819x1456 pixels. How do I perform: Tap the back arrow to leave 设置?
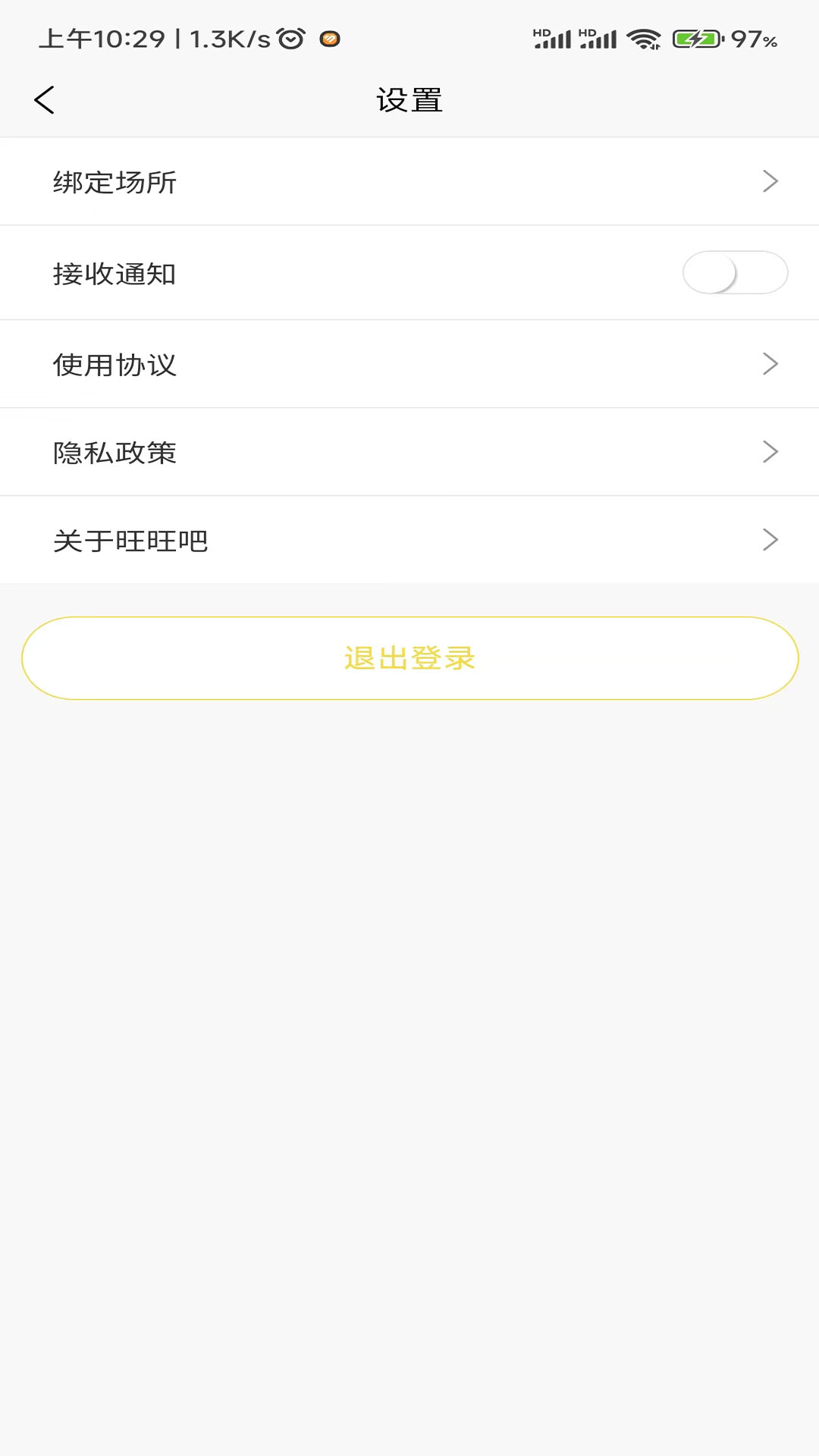tap(44, 99)
